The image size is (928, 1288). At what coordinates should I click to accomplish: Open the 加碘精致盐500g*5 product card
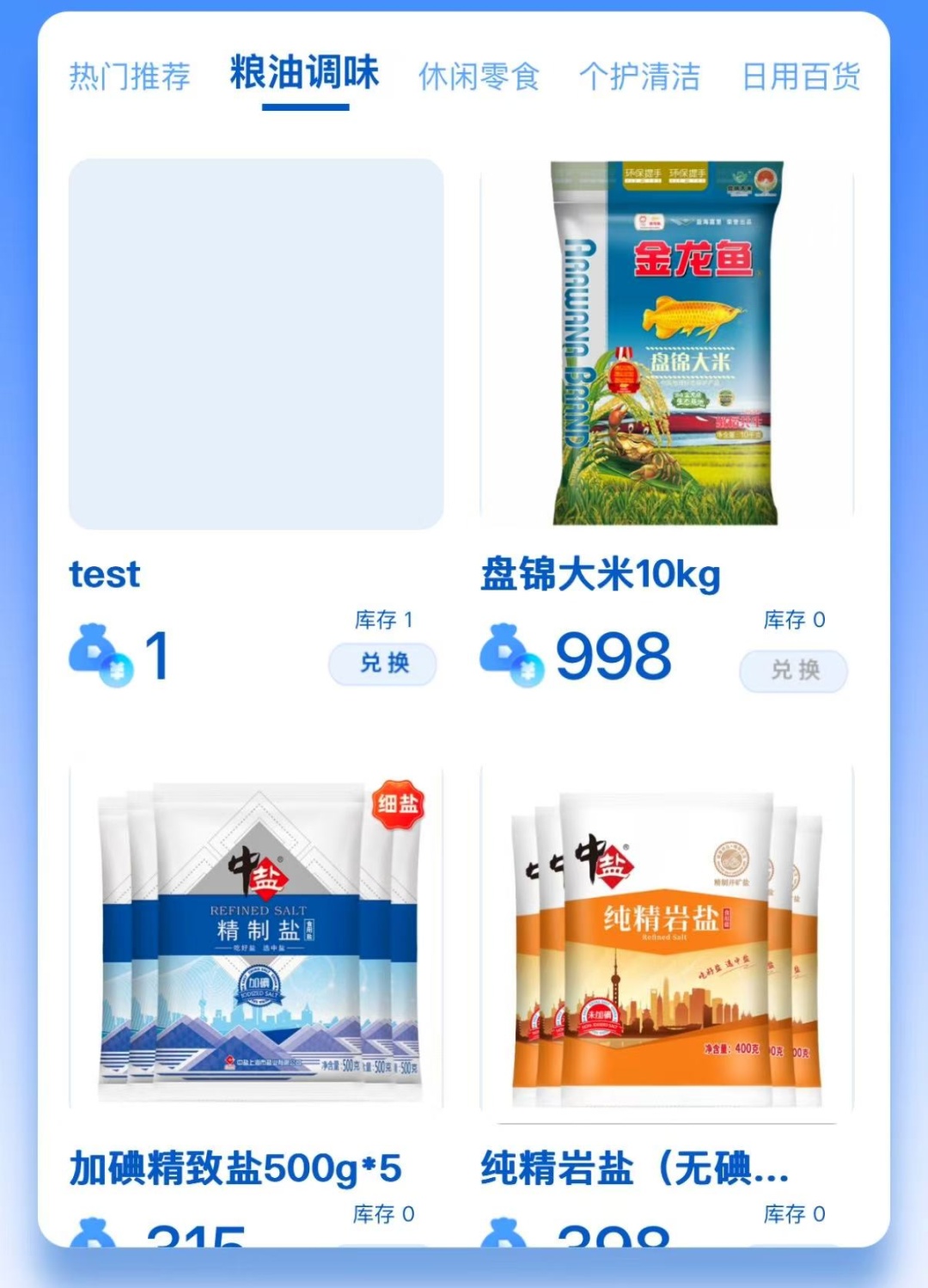pyautogui.click(x=256, y=937)
